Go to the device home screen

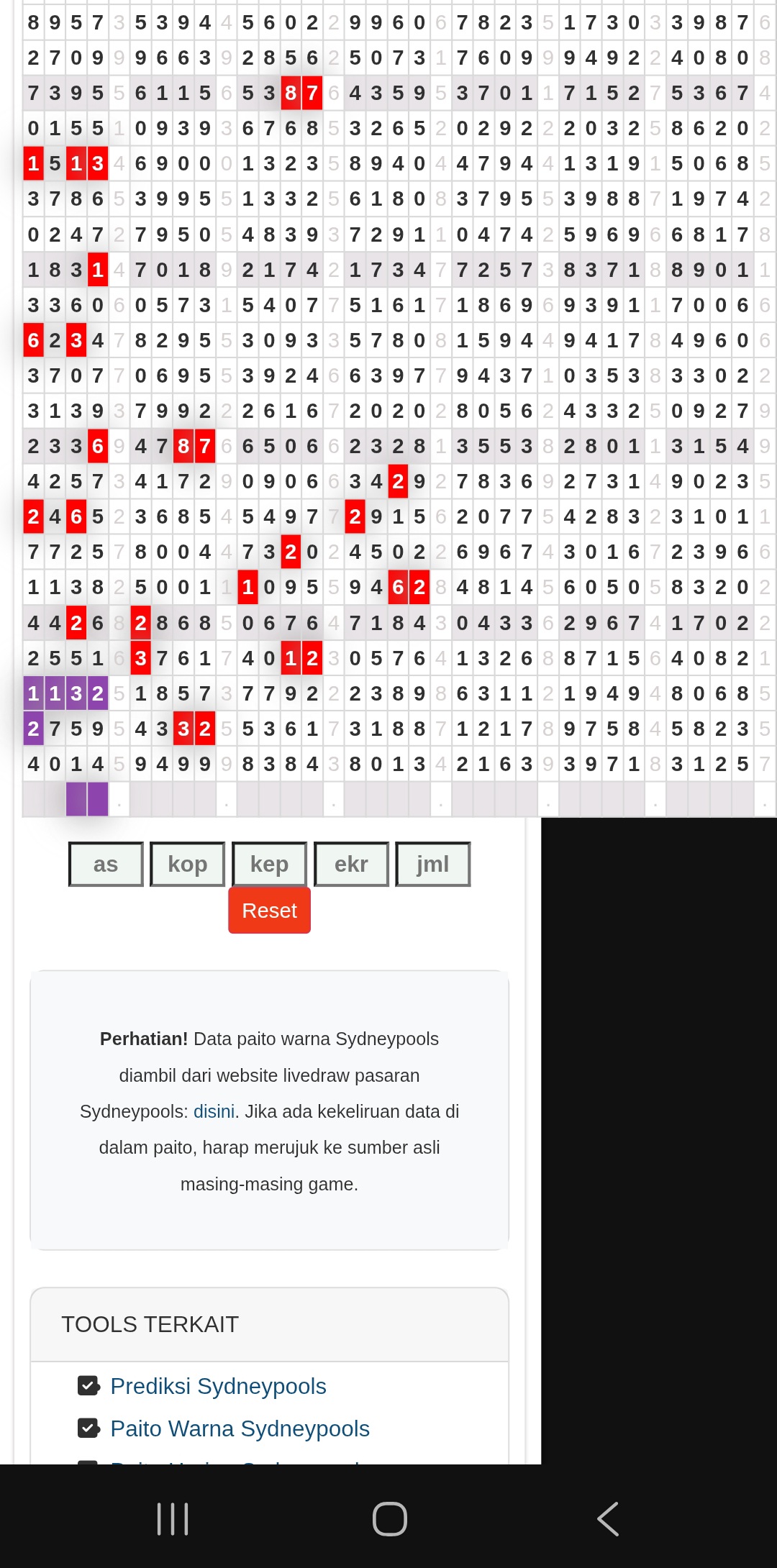pos(389,1519)
